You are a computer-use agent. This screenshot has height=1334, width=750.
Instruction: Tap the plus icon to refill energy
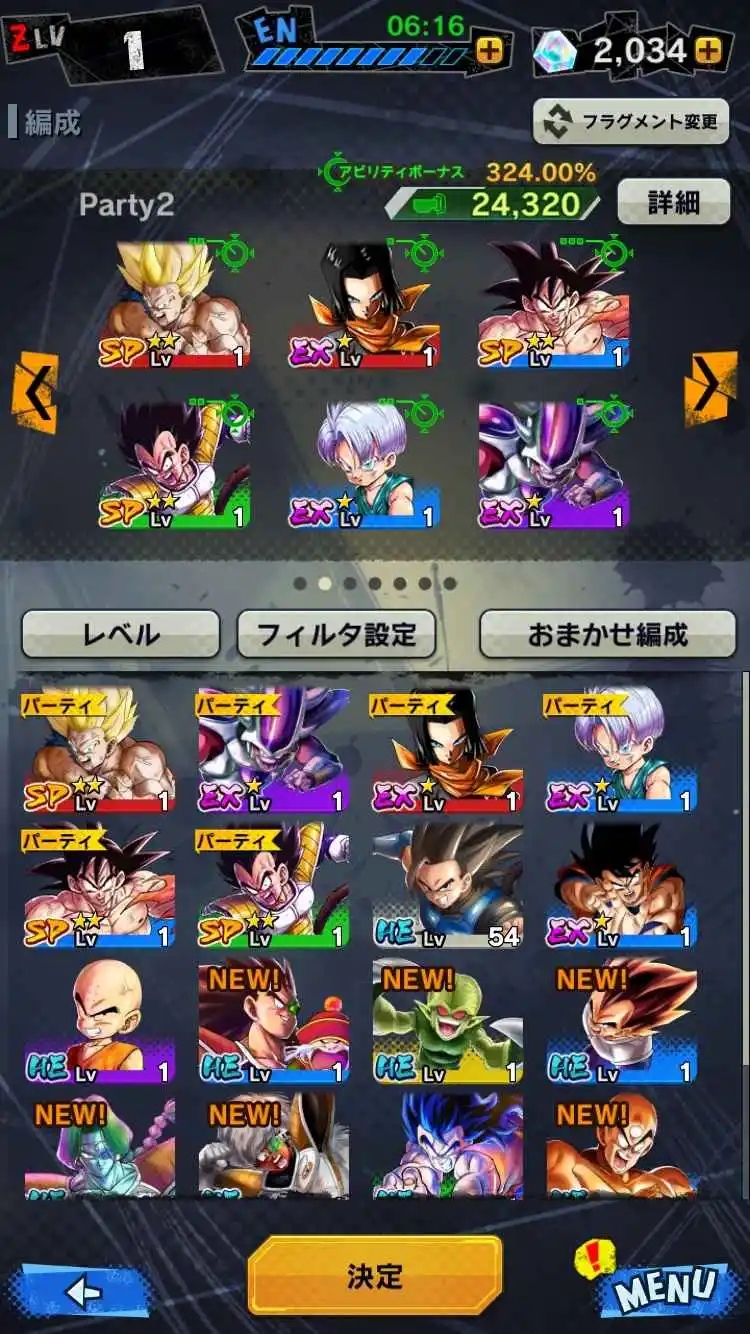[490, 52]
